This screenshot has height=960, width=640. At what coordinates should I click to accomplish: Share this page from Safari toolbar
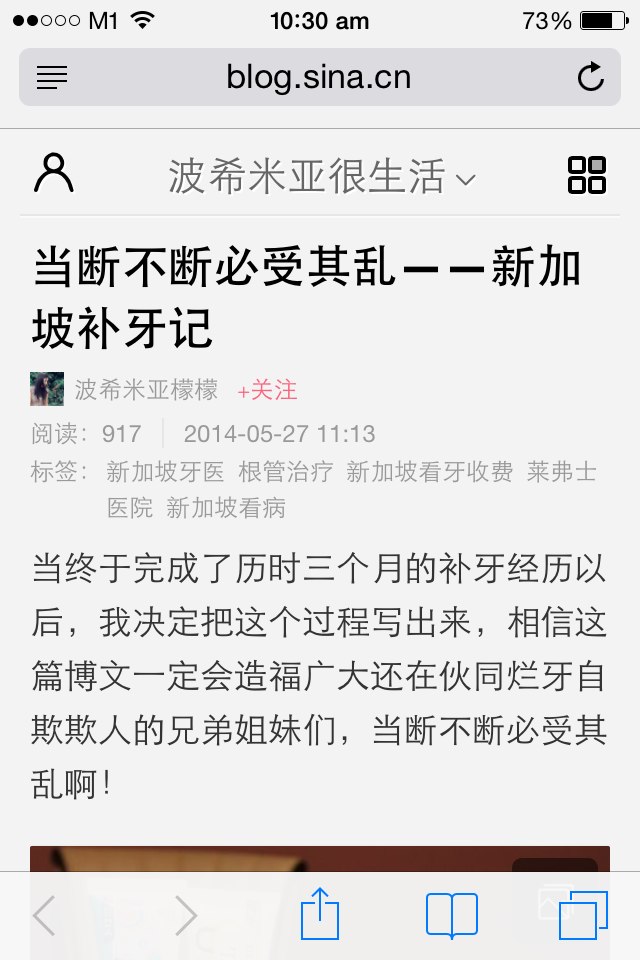(320, 917)
